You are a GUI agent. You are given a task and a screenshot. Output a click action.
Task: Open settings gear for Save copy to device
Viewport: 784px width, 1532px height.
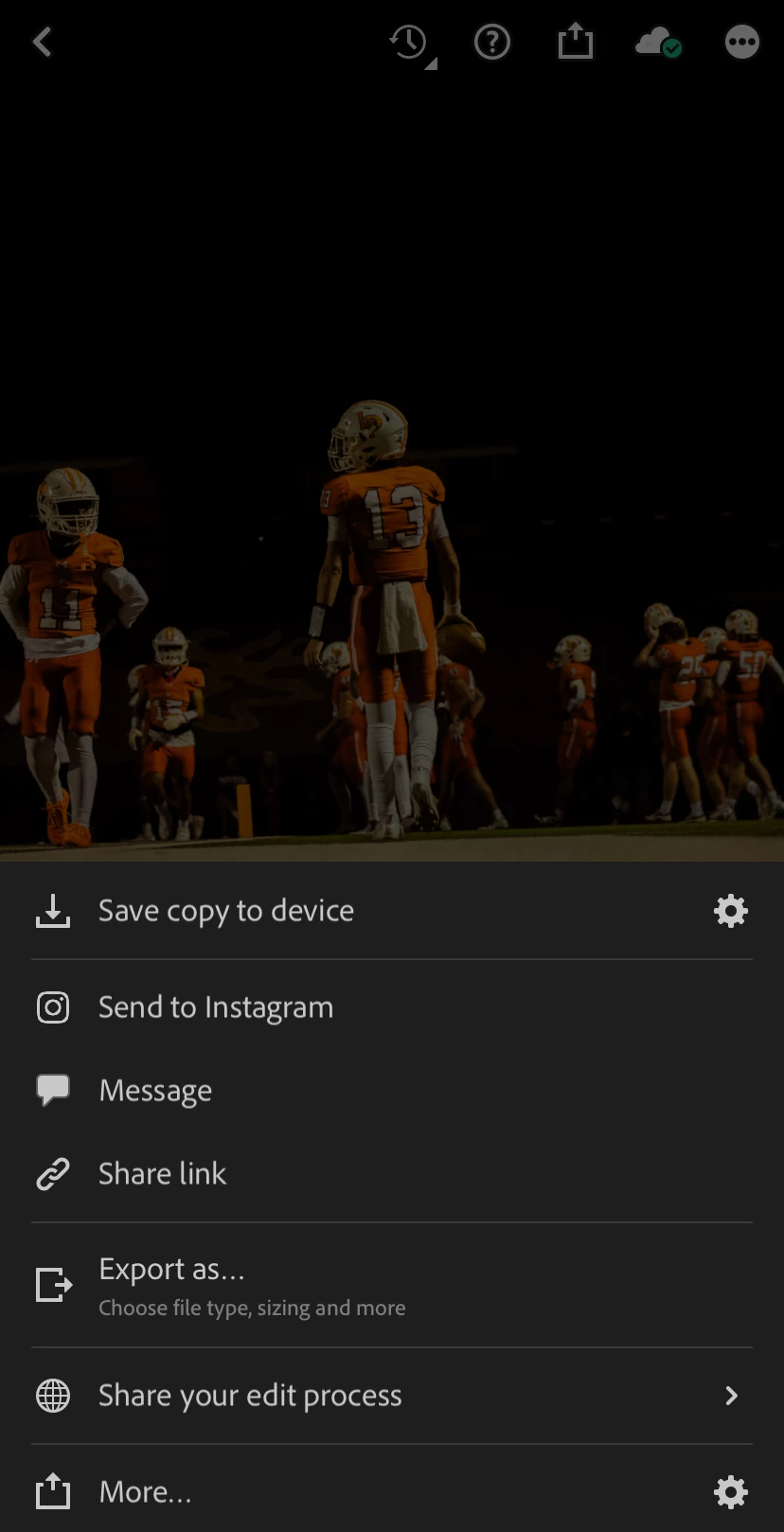click(730, 911)
